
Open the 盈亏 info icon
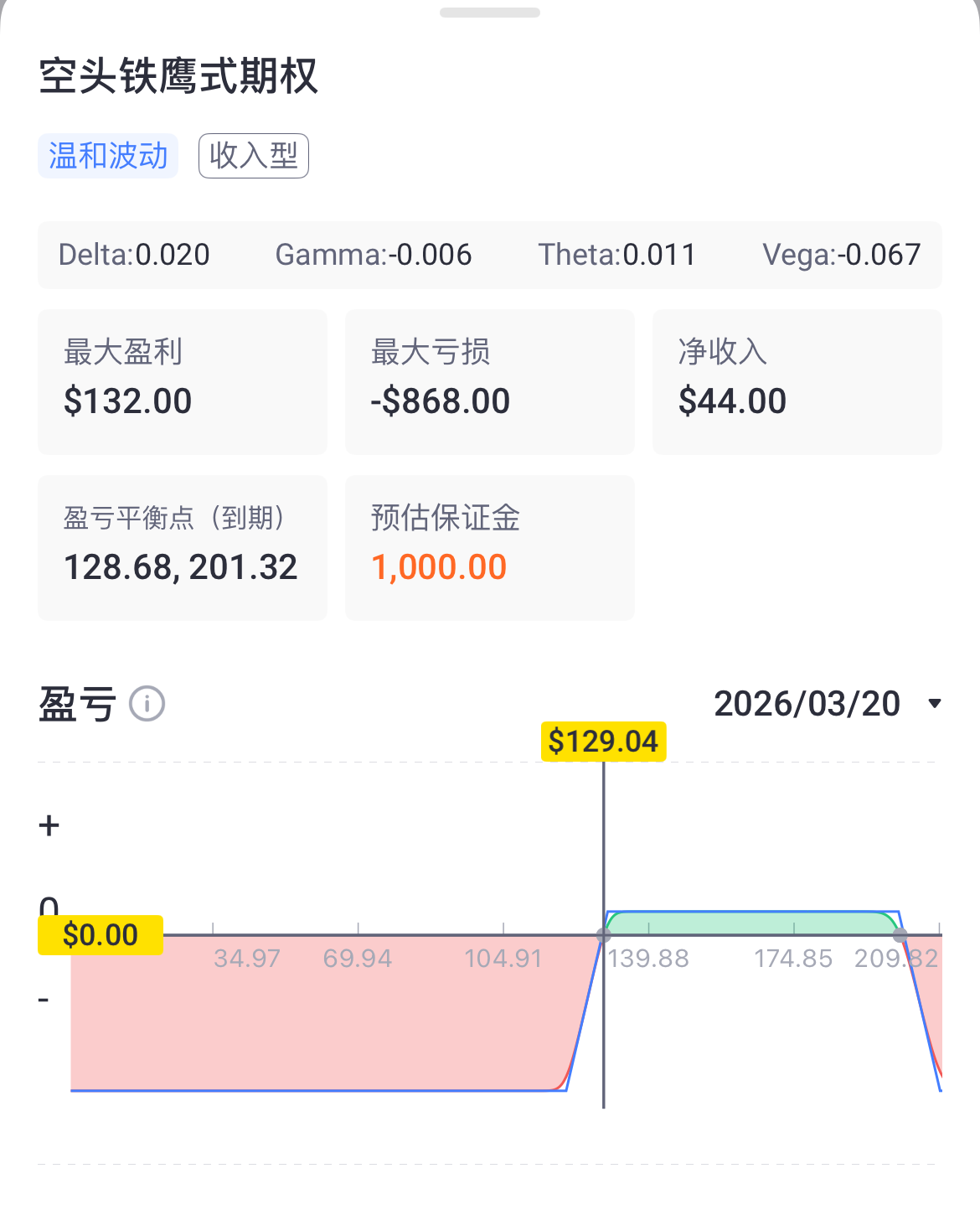(x=147, y=704)
